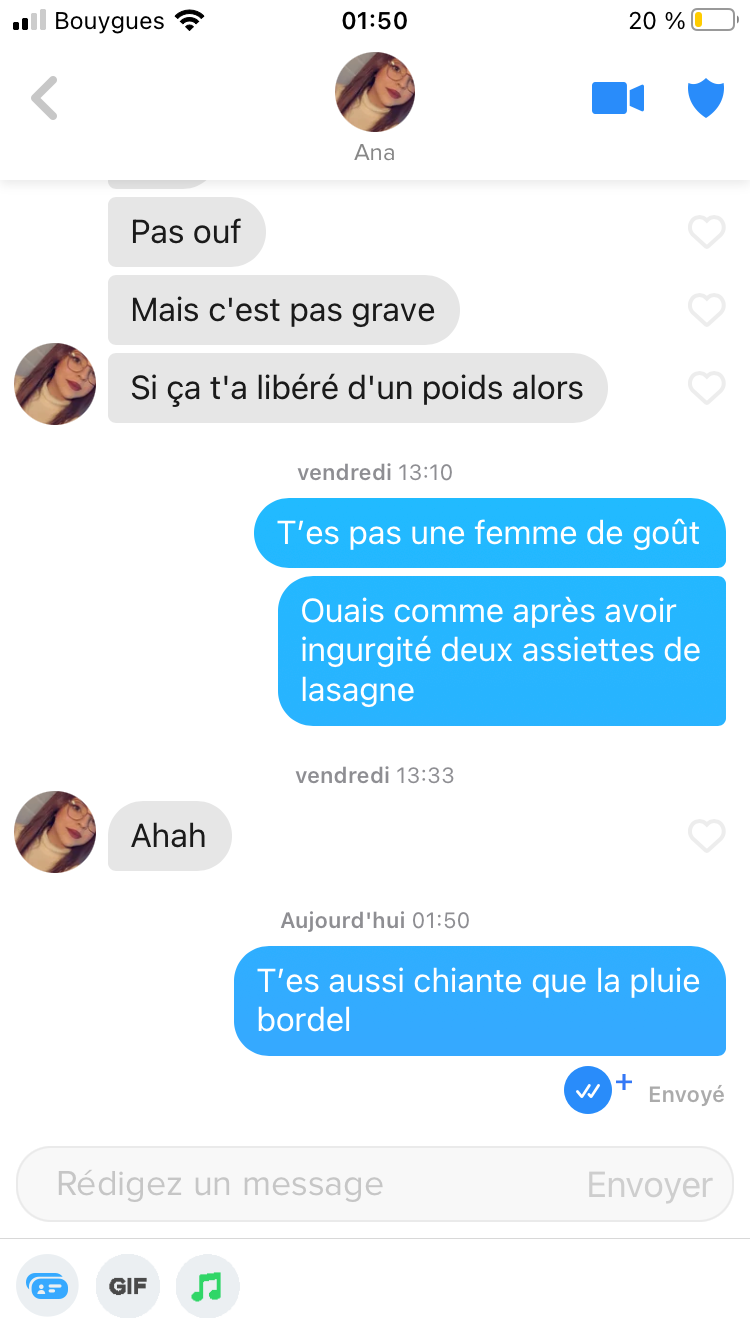Like Ana's "Ahah" message
The width and height of the screenshot is (750, 1334).
coord(707,836)
